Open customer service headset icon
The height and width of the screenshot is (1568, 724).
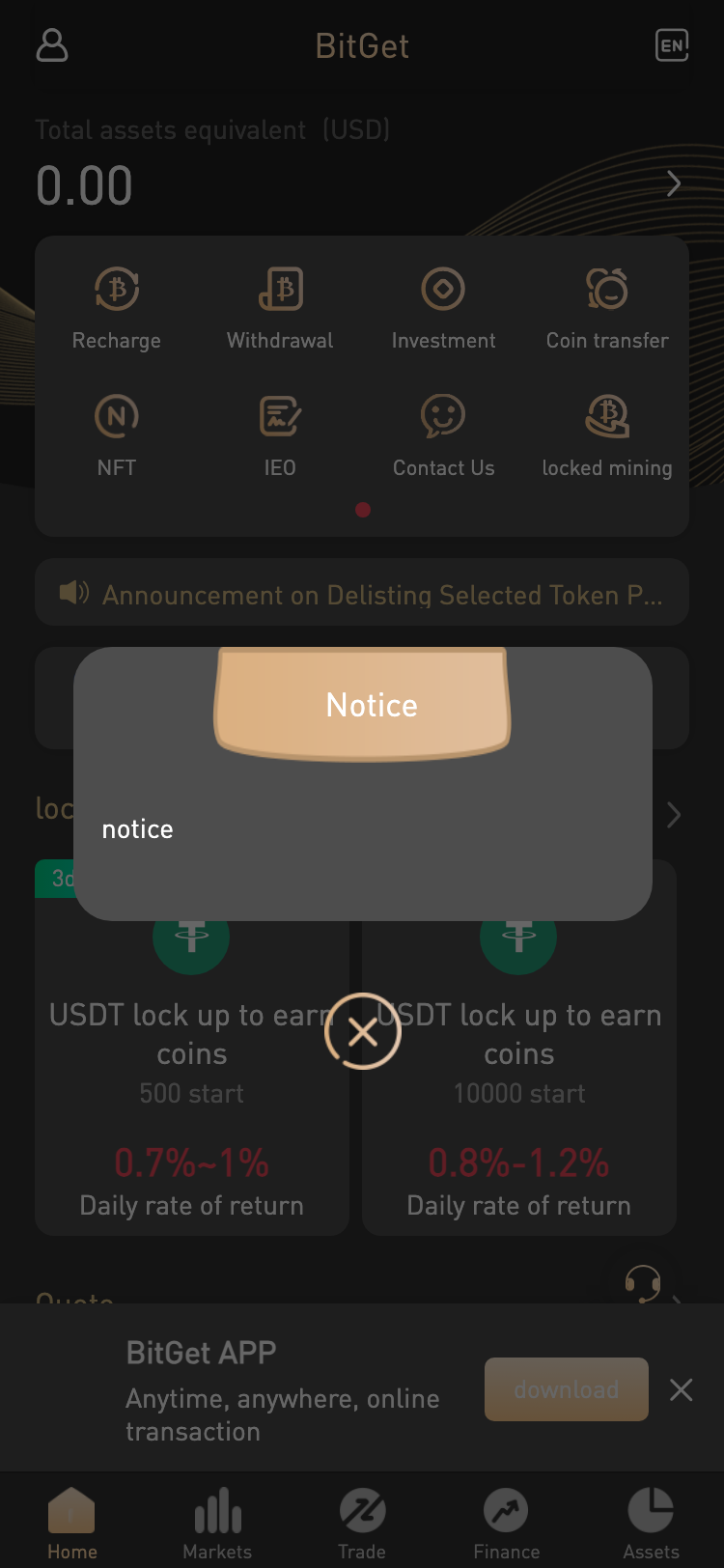point(643,1284)
